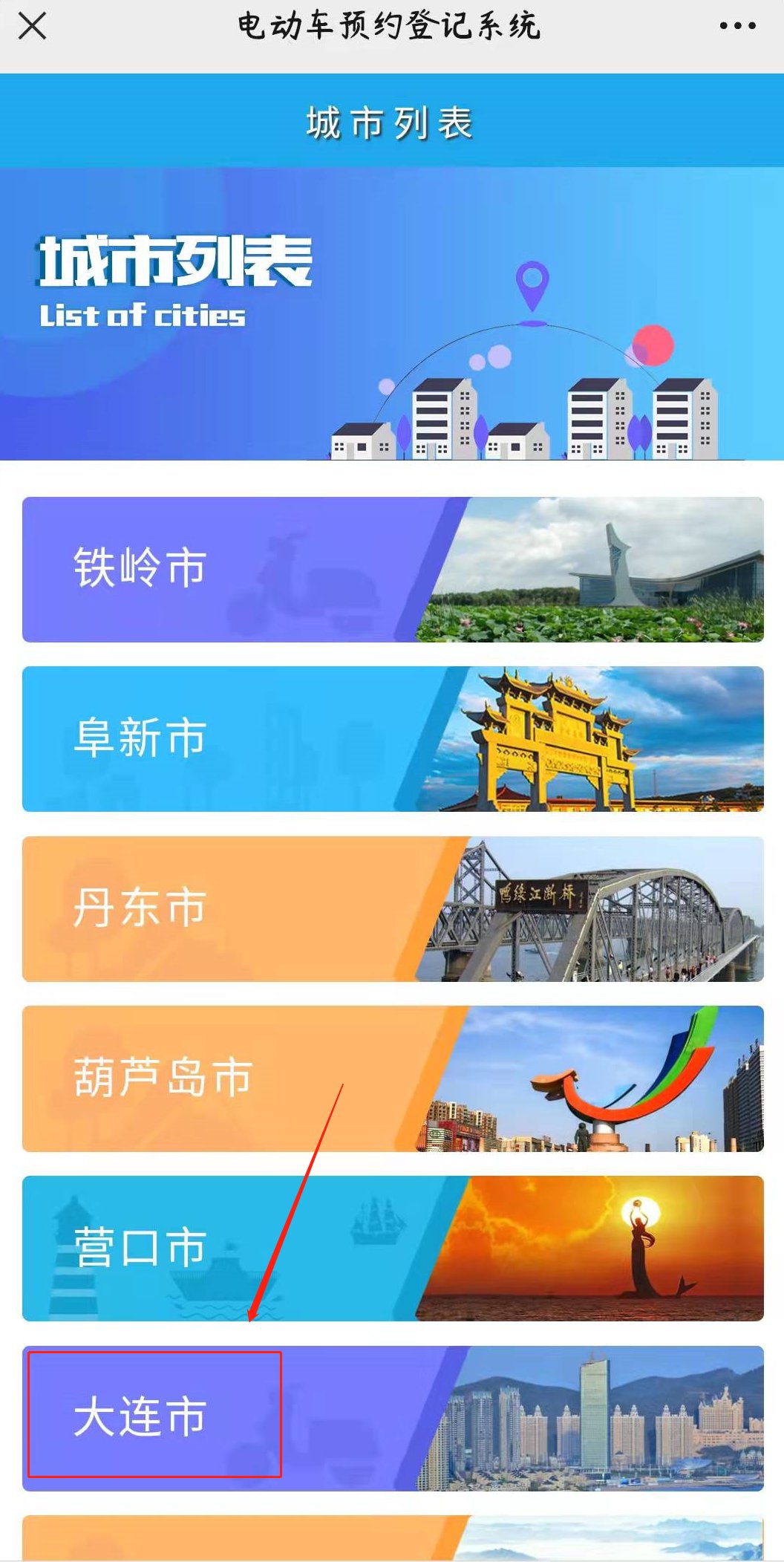This screenshot has height=1562, width=784.
Task: Go to the 营口市 city card
Action: [392, 1249]
